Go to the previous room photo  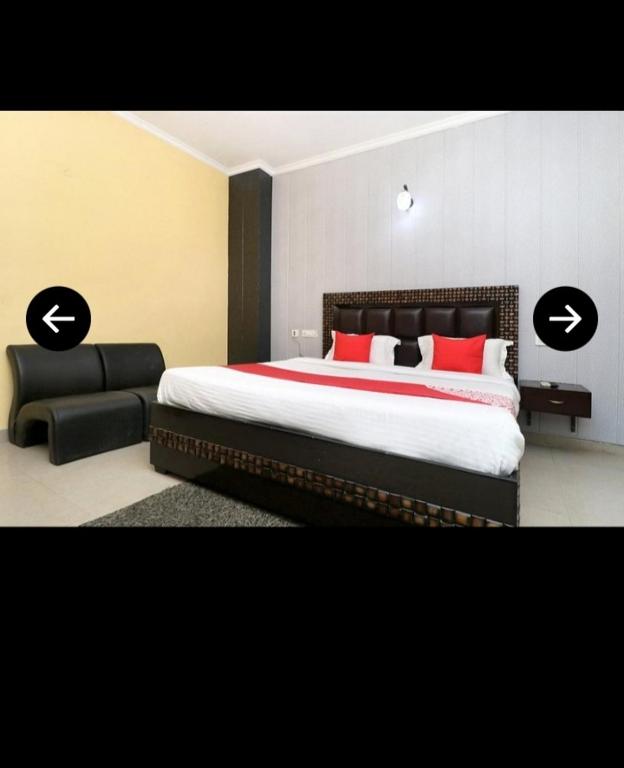[58, 318]
